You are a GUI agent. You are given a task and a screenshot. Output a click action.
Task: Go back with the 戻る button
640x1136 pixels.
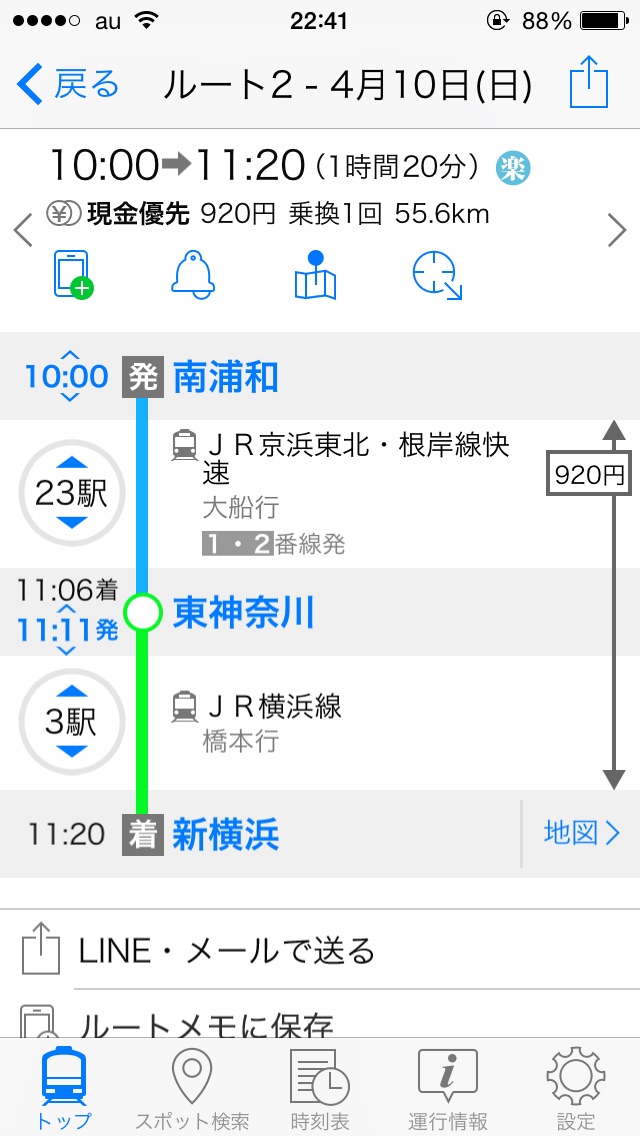[x=68, y=86]
